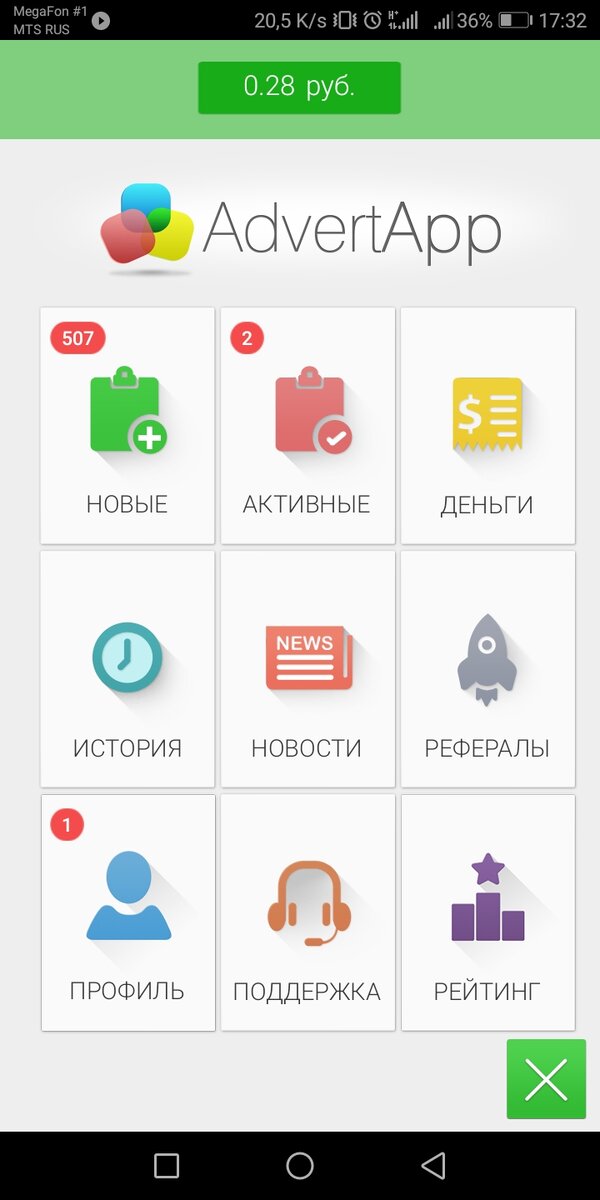Open the НОВЫЕ tasks tile
Image resolution: width=600 pixels, height=1200 pixels.
[x=127, y=425]
